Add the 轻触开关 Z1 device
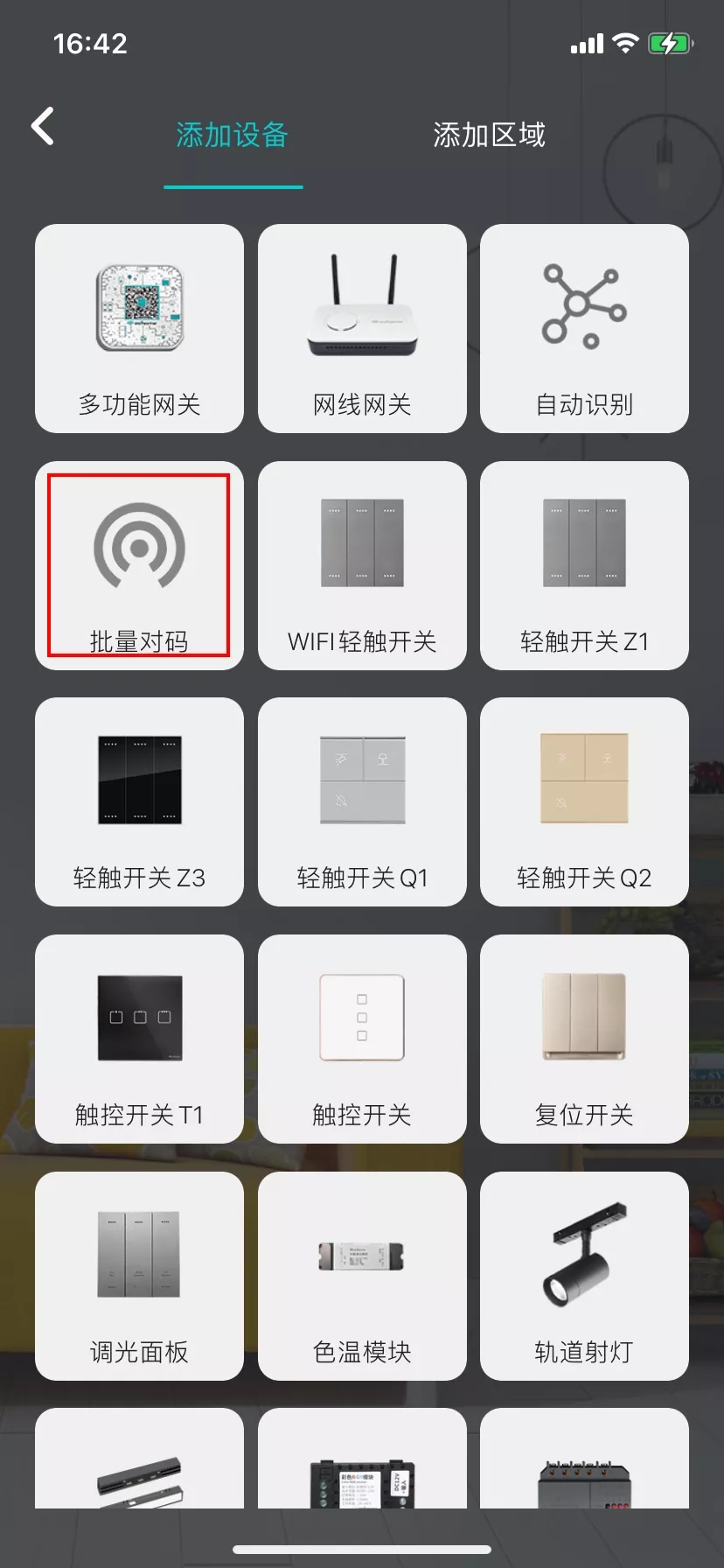The image size is (724, 1568). click(584, 565)
